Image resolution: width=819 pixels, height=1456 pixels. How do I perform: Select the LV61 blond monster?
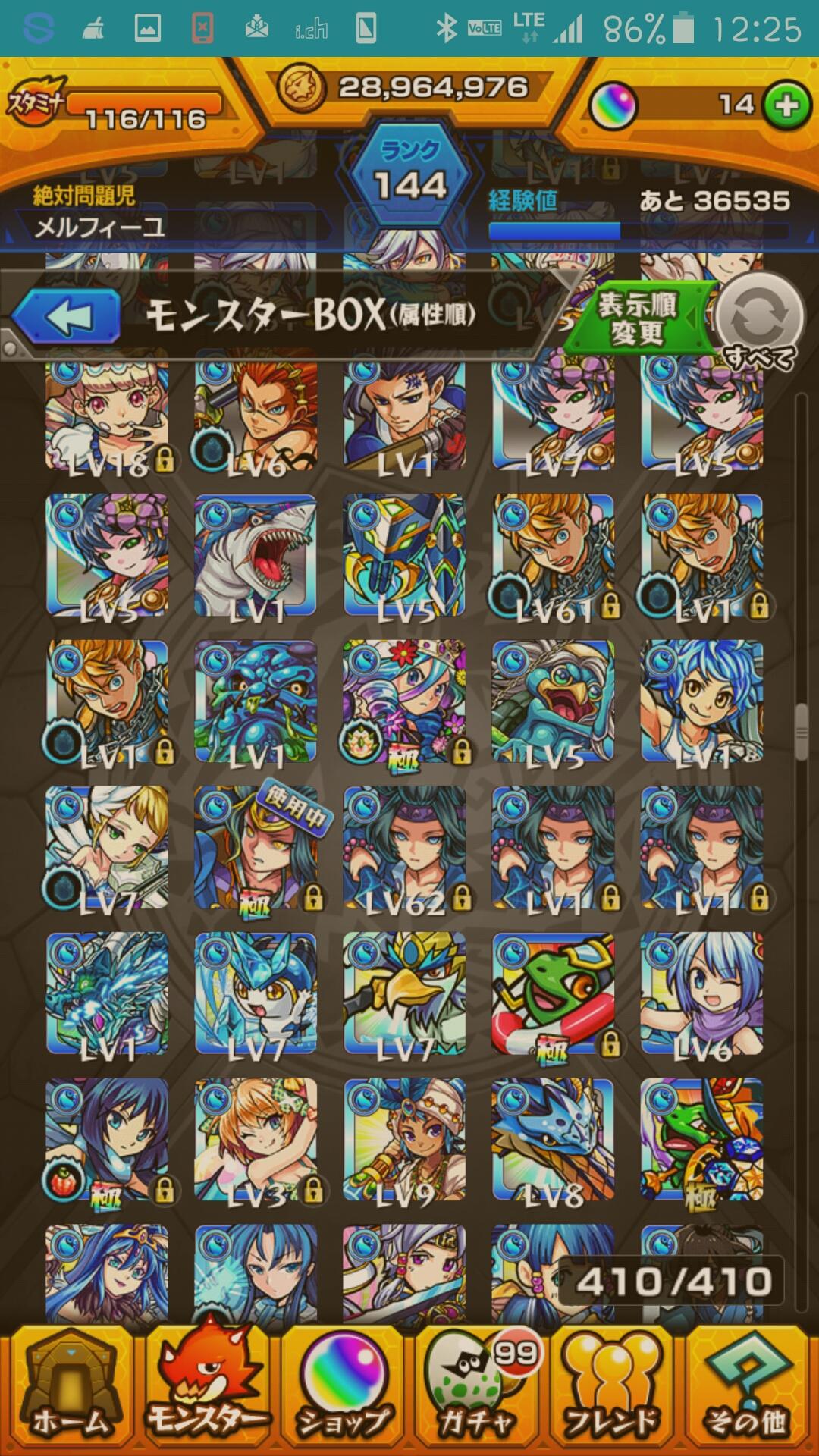tap(553, 556)
